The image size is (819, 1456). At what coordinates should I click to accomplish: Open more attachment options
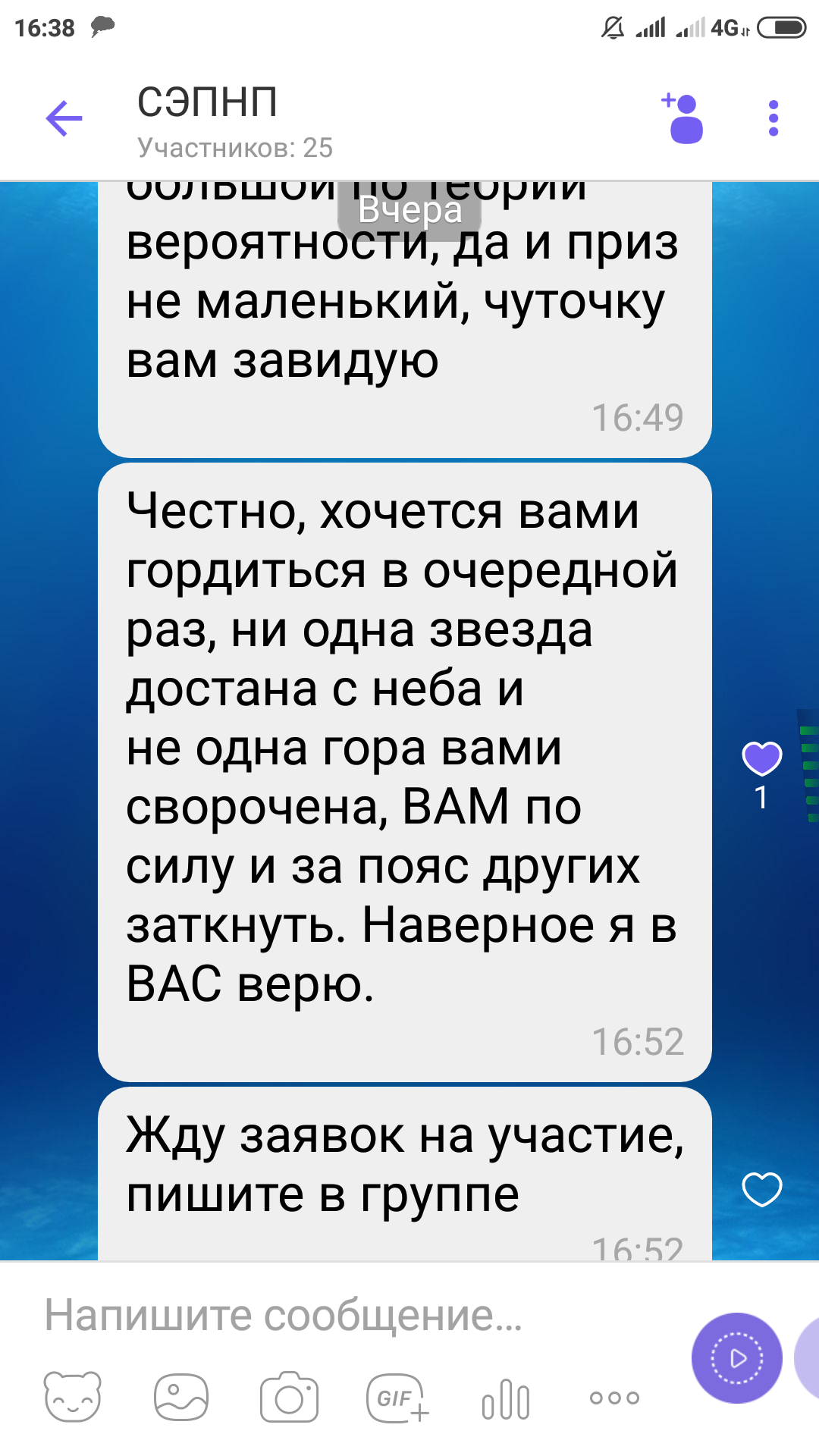pyautogui.click(x=614, y=1397)
